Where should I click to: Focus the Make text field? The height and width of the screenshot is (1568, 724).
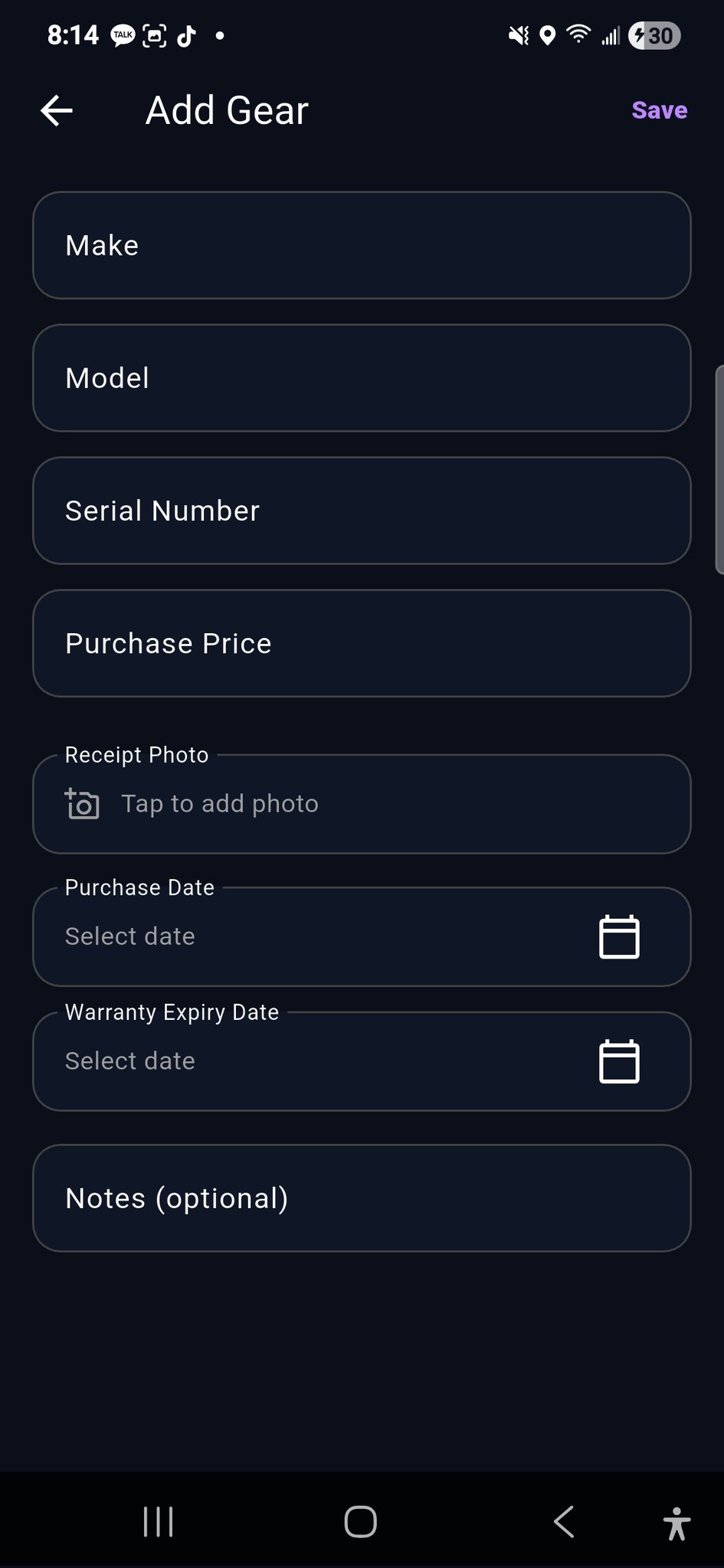(362, 245)
